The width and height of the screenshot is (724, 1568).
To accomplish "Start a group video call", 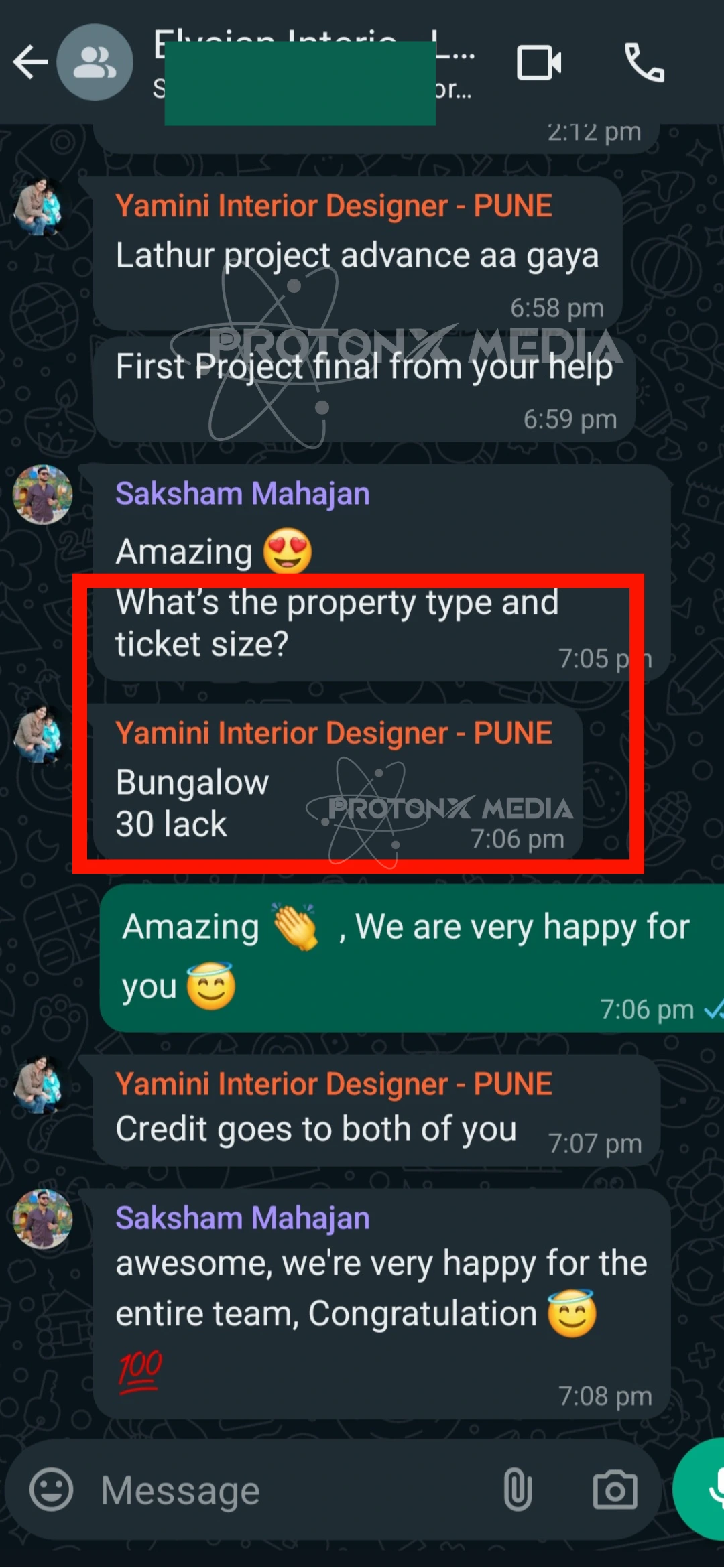I will 538,62.
